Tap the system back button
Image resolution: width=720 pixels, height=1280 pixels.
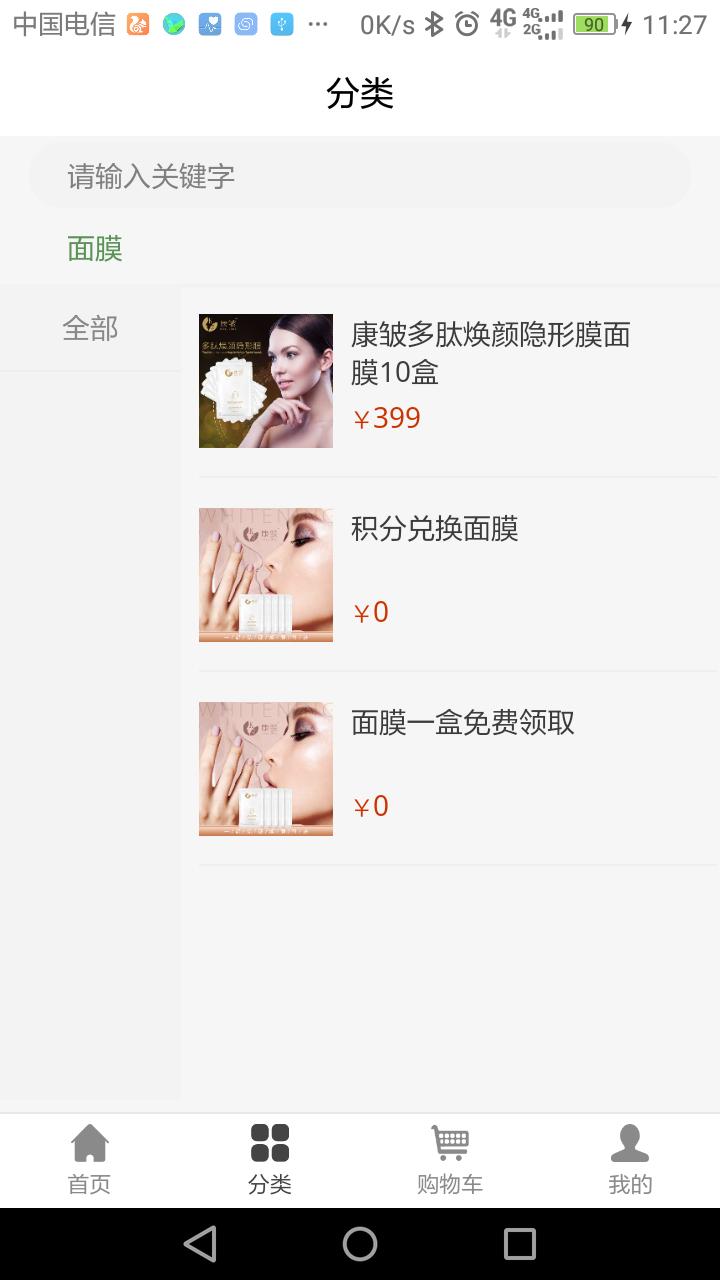pos(200,1244)
